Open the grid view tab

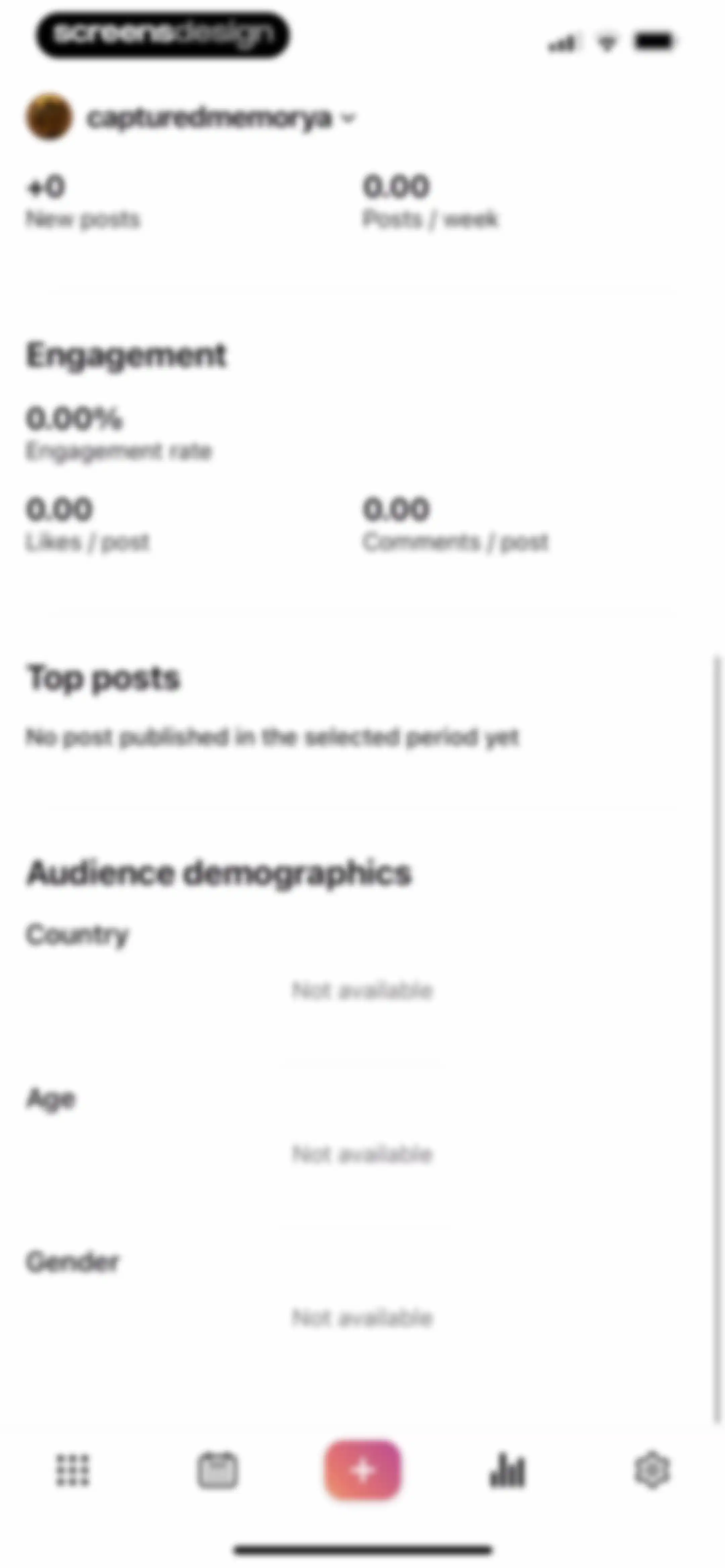[x=72, y=1471]
